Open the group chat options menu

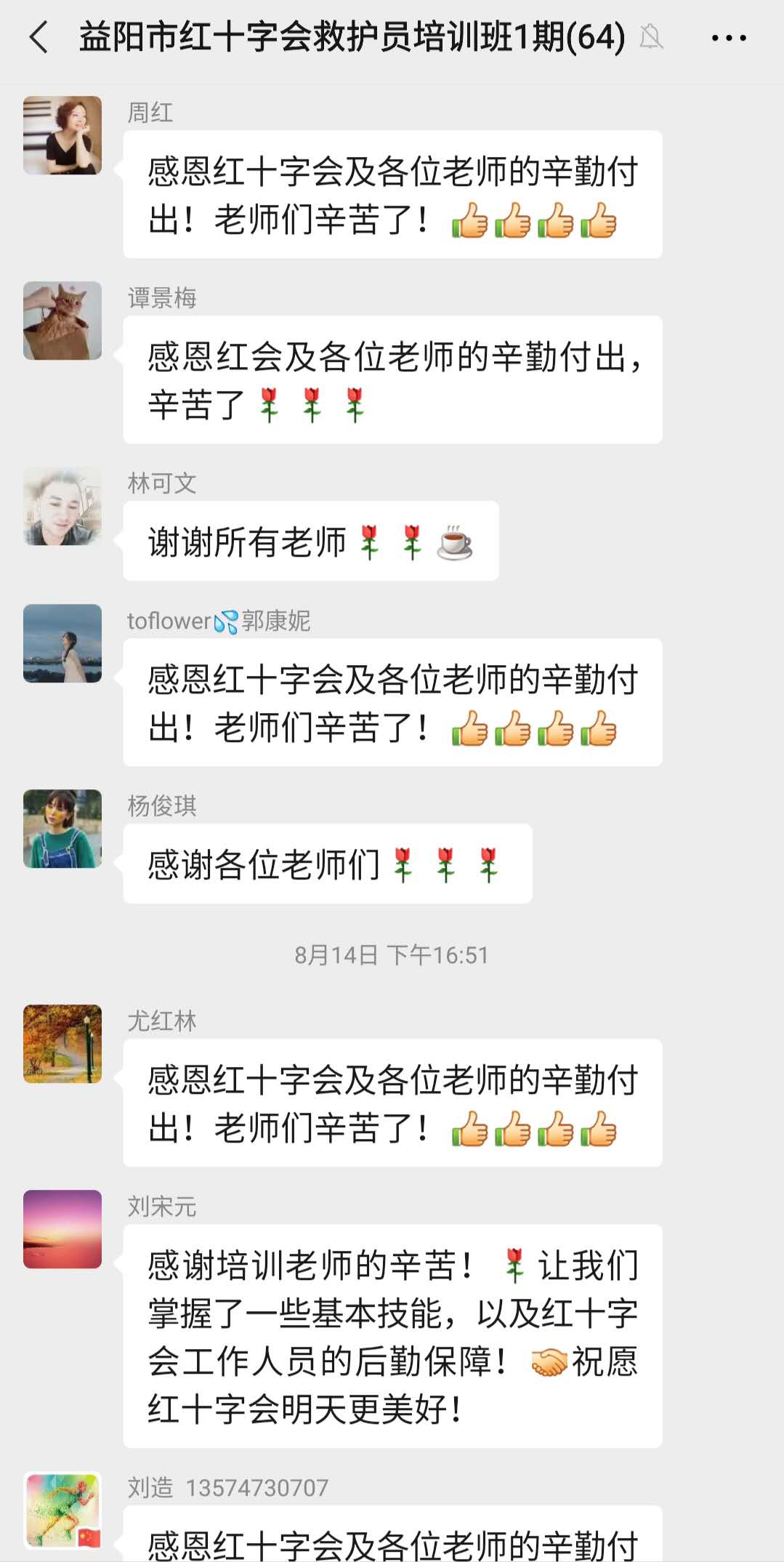tap(728, 37)
